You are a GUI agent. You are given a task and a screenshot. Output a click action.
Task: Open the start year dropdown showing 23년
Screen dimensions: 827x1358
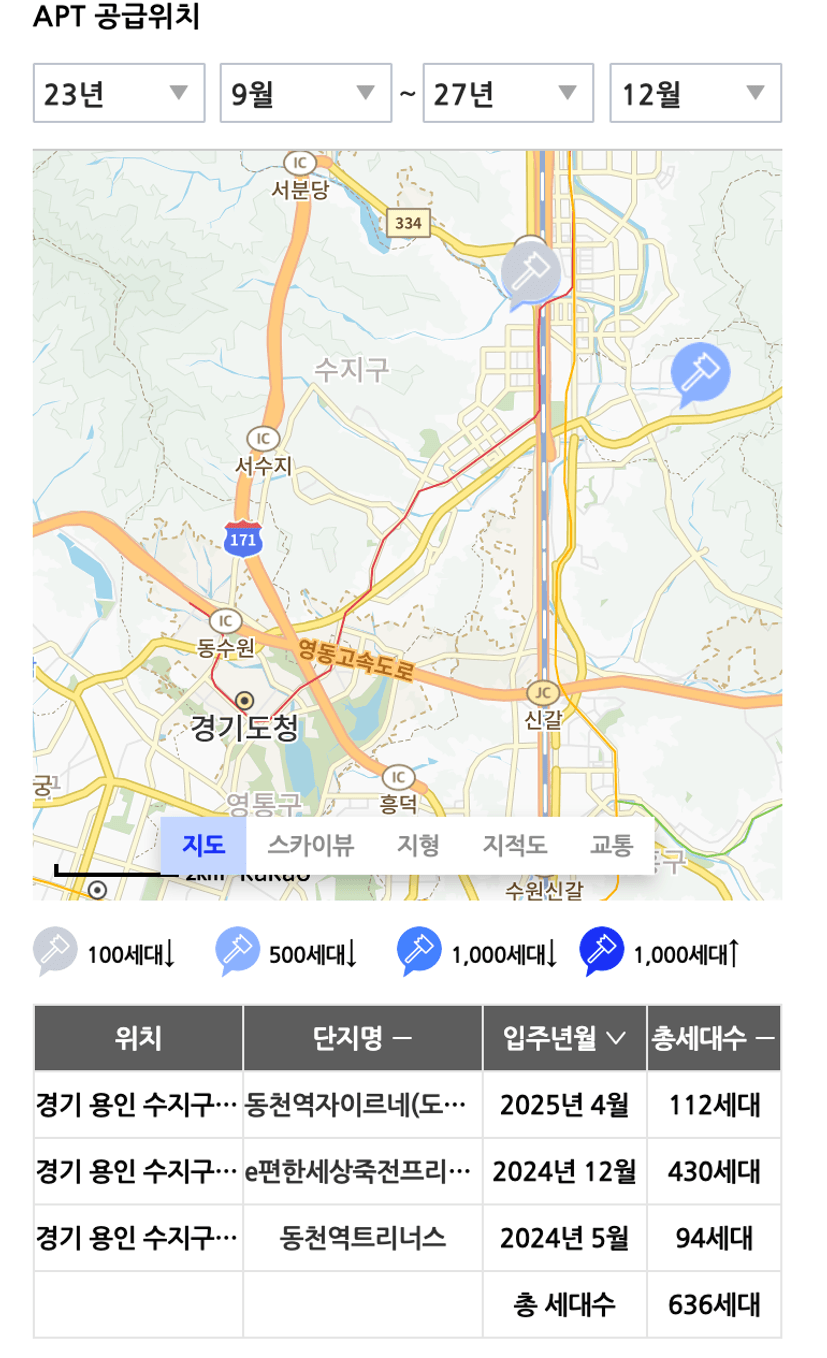[119, 94]
